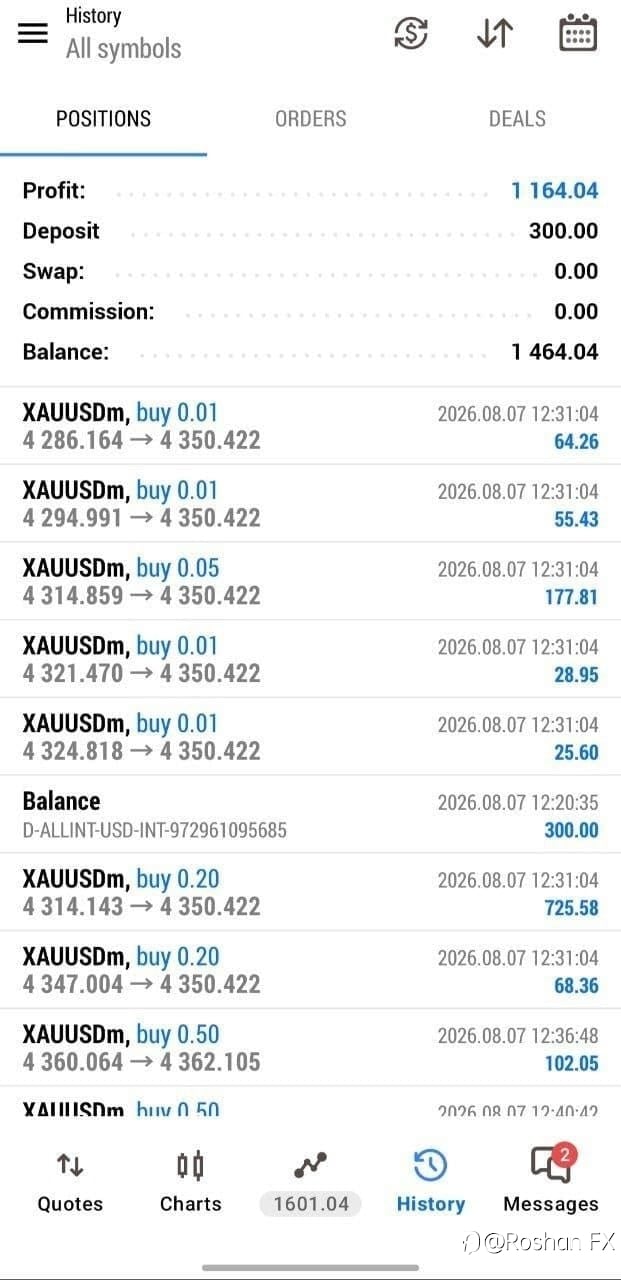Expand the position with profit 725.58
Viewport: 621px width, 1280px height.
click(x=310, y=892)
